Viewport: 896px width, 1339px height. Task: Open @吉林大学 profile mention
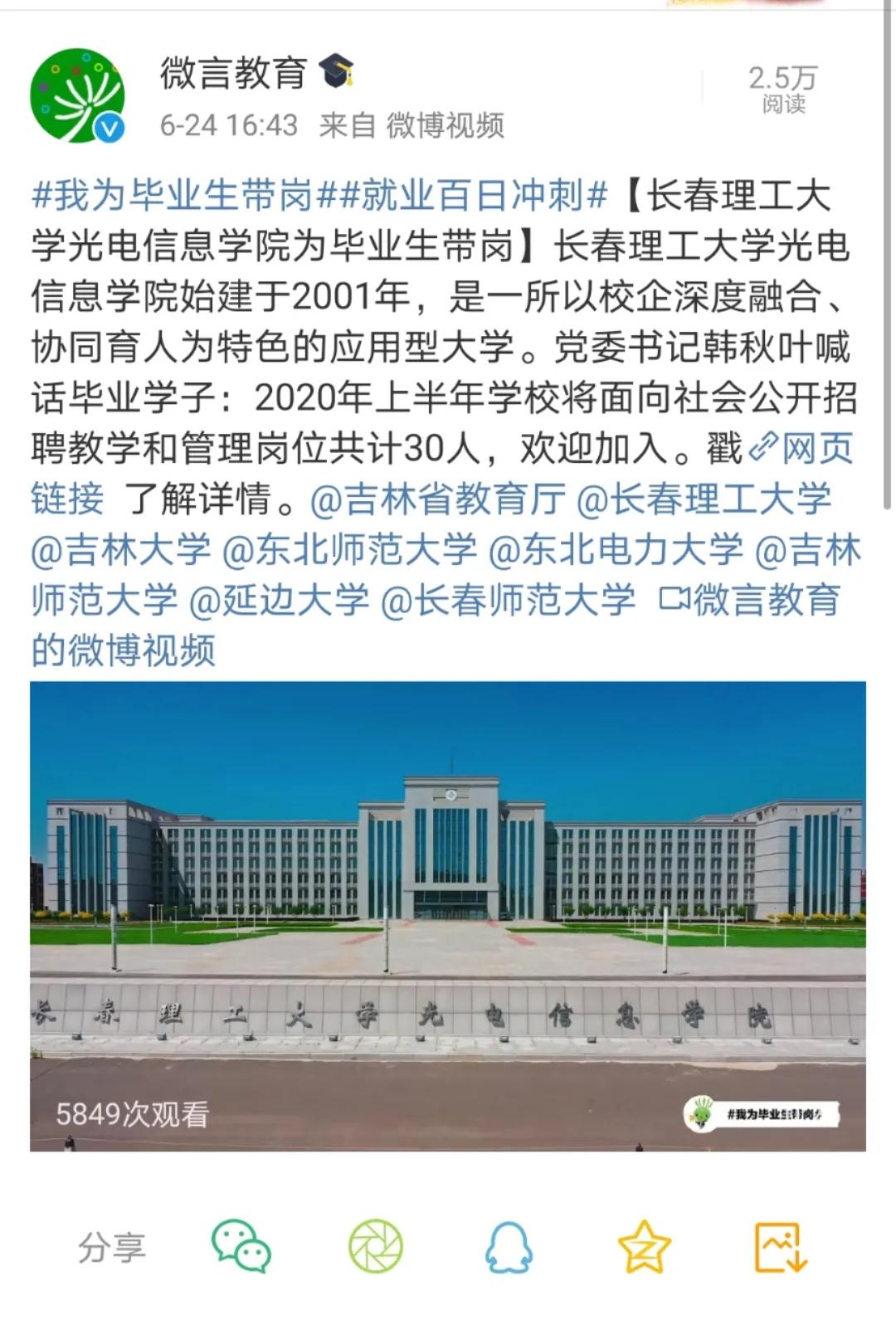click(121, 550)
